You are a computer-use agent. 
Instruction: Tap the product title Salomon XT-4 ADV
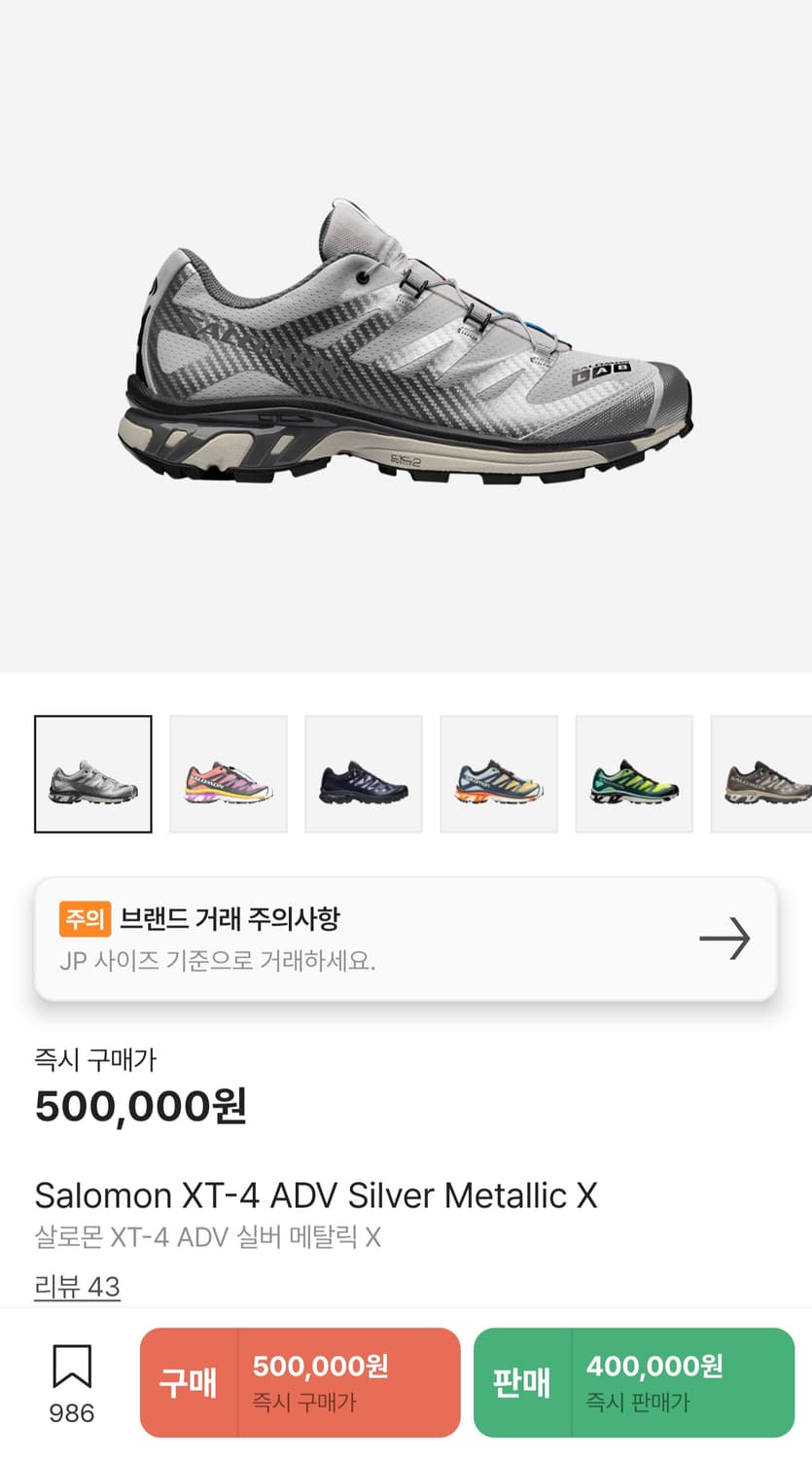point(317,1195)
